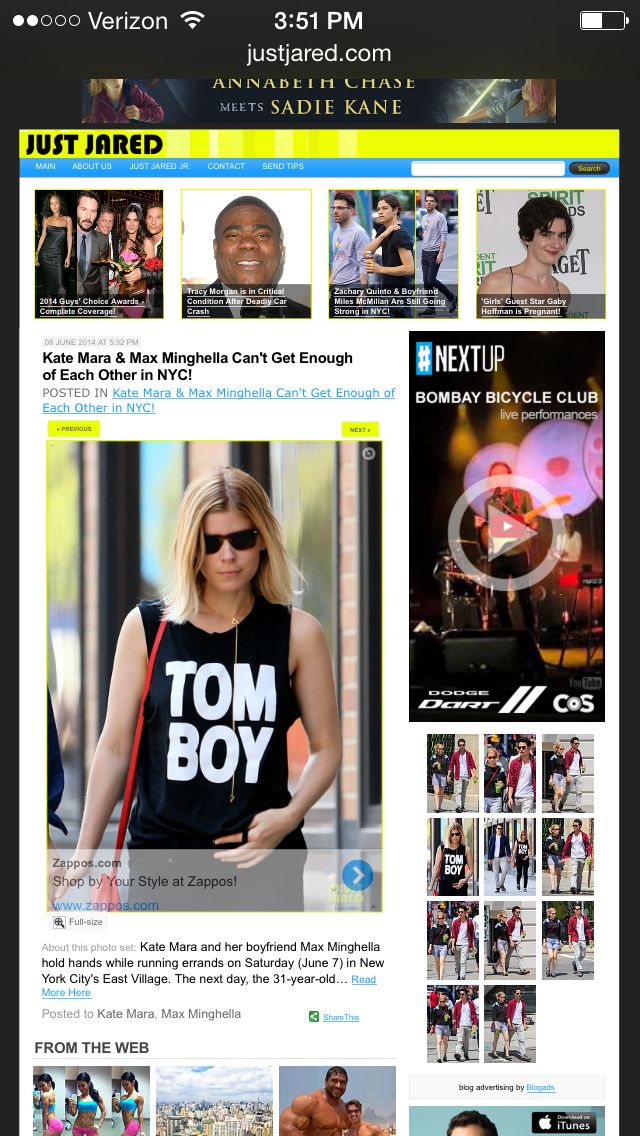Tap the site search text field

coord(488,169)
